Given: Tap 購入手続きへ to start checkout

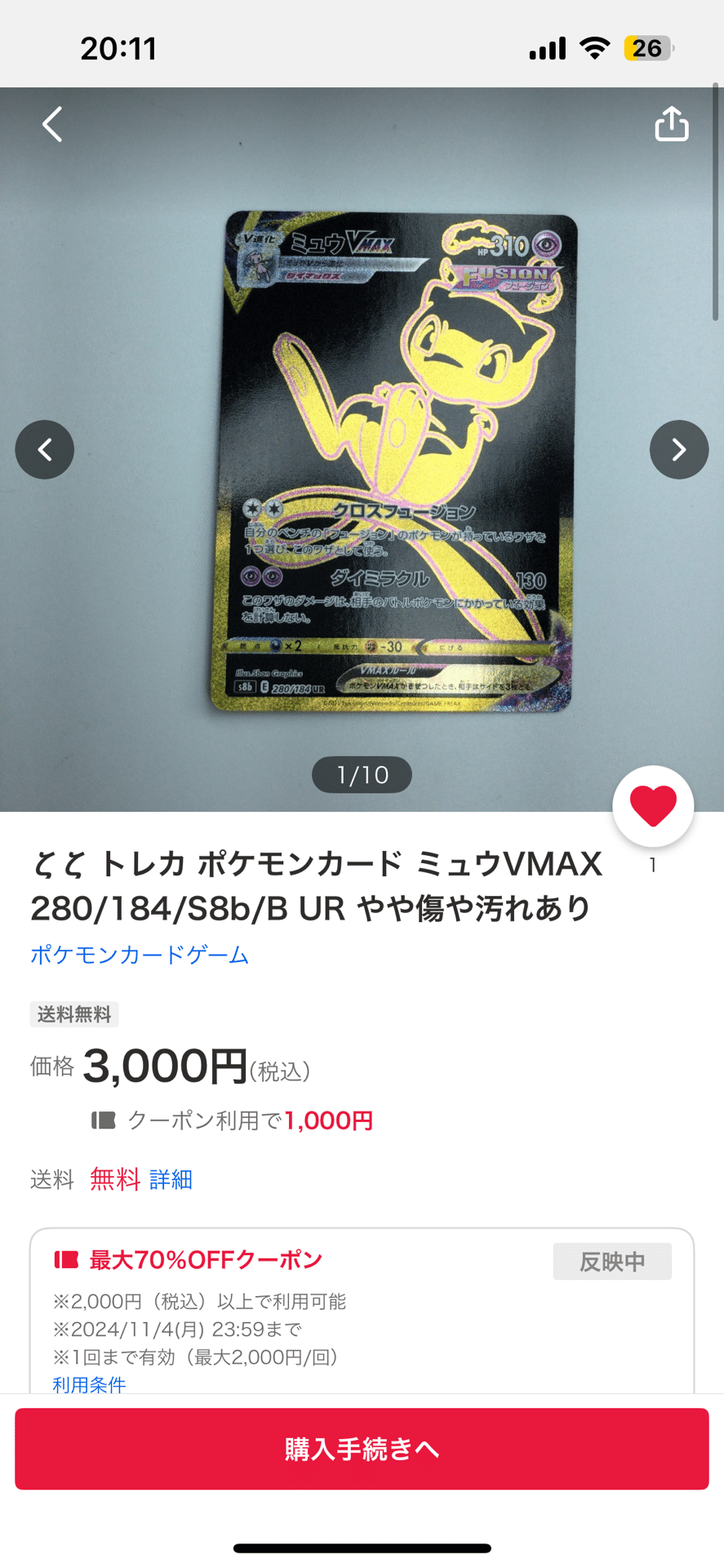Looking at the screenshot, I should pyautogui.click(x=362, y=1450).
